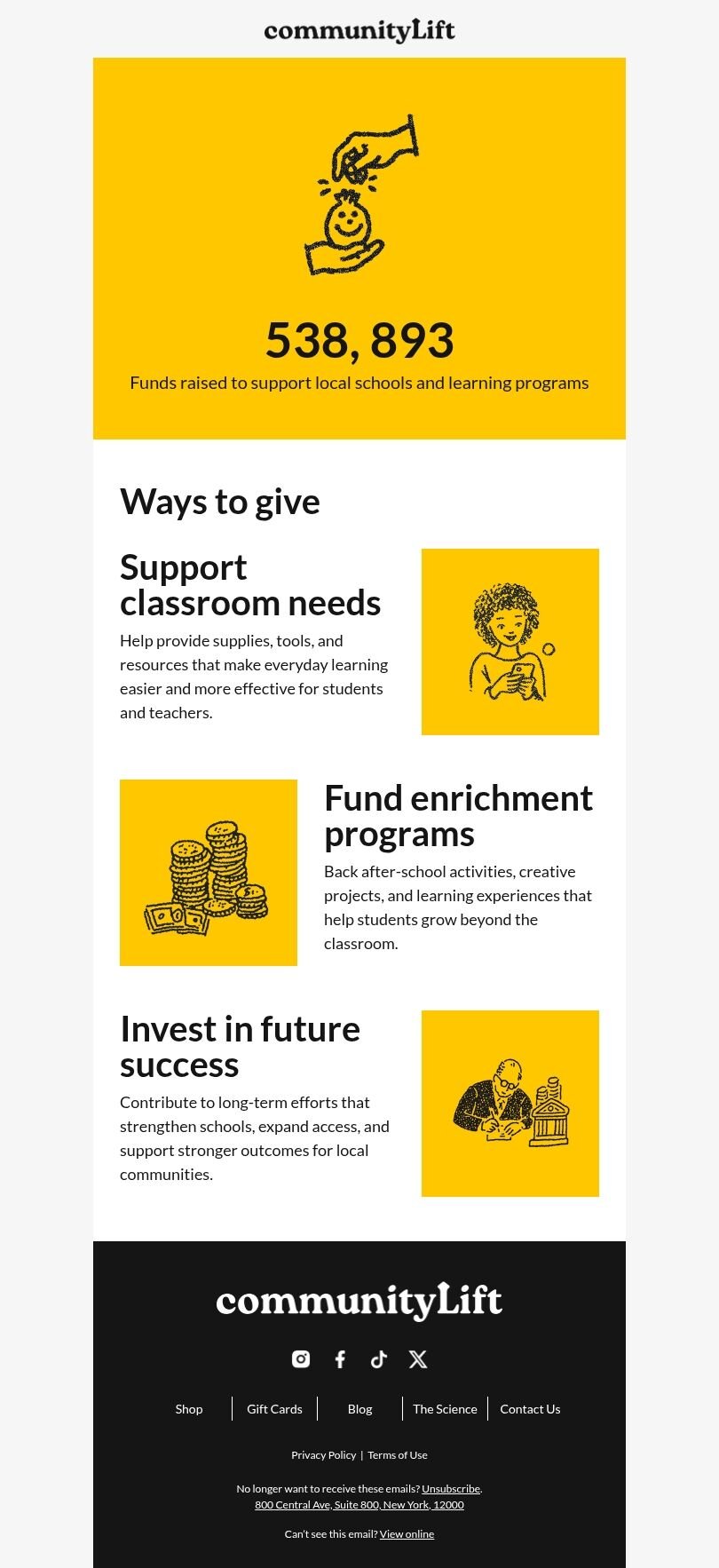The width and height of the screenshot is (719, 1568).
Task: Open the TikTok social icon
Action: [379, 1358]
